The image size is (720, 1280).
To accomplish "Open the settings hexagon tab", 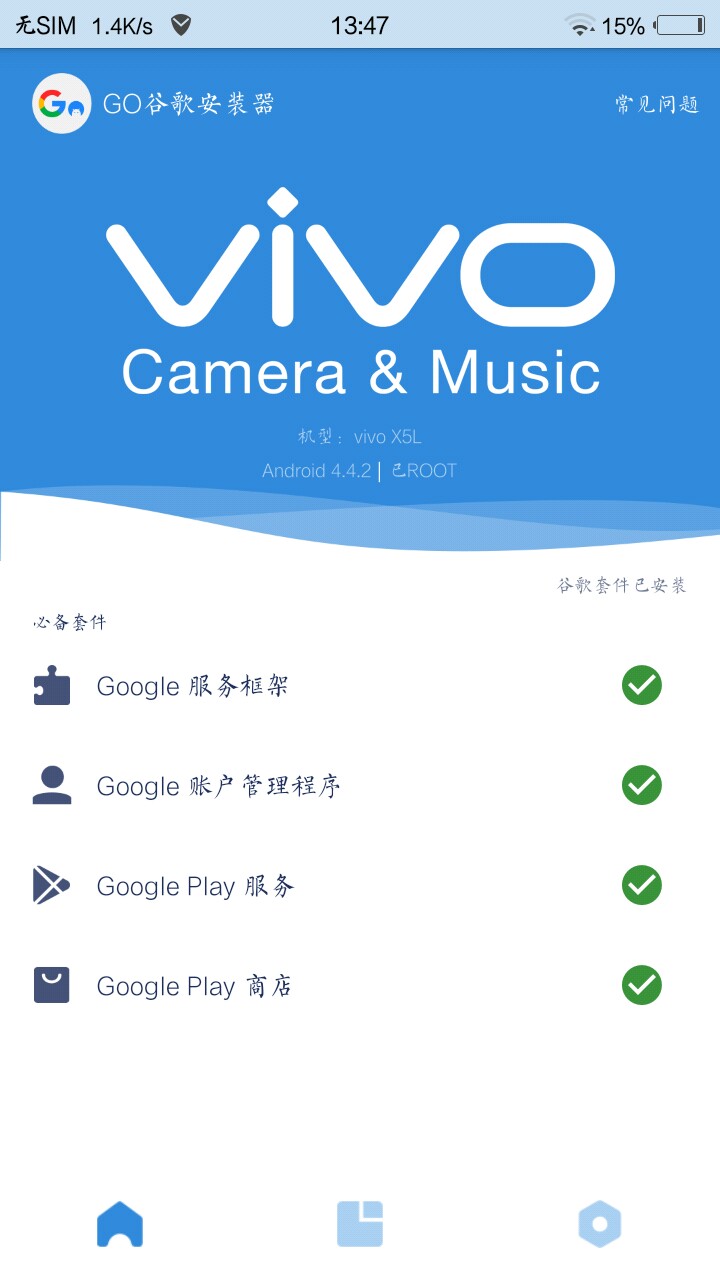I will [600, 1224].
